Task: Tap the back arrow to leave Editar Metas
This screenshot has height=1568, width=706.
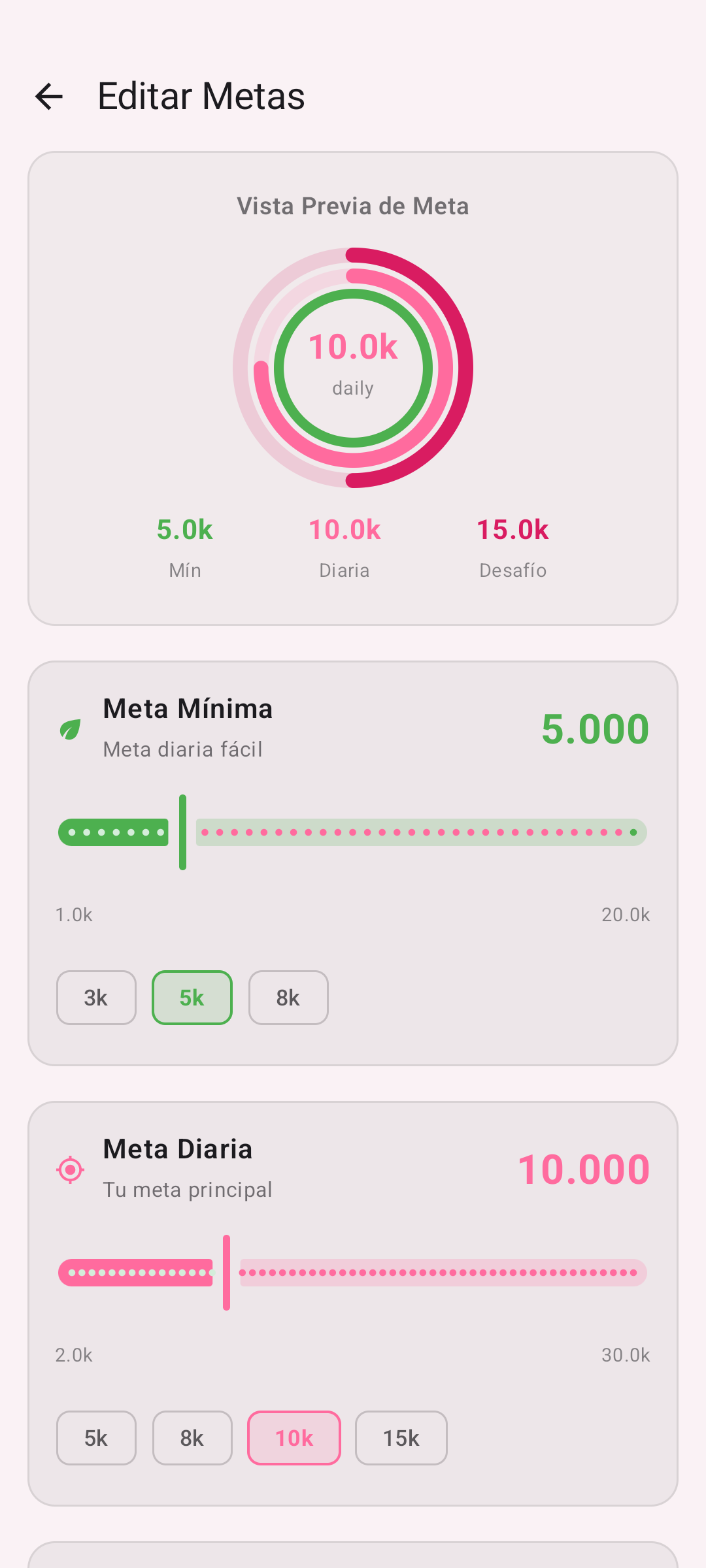Action: 50,97
